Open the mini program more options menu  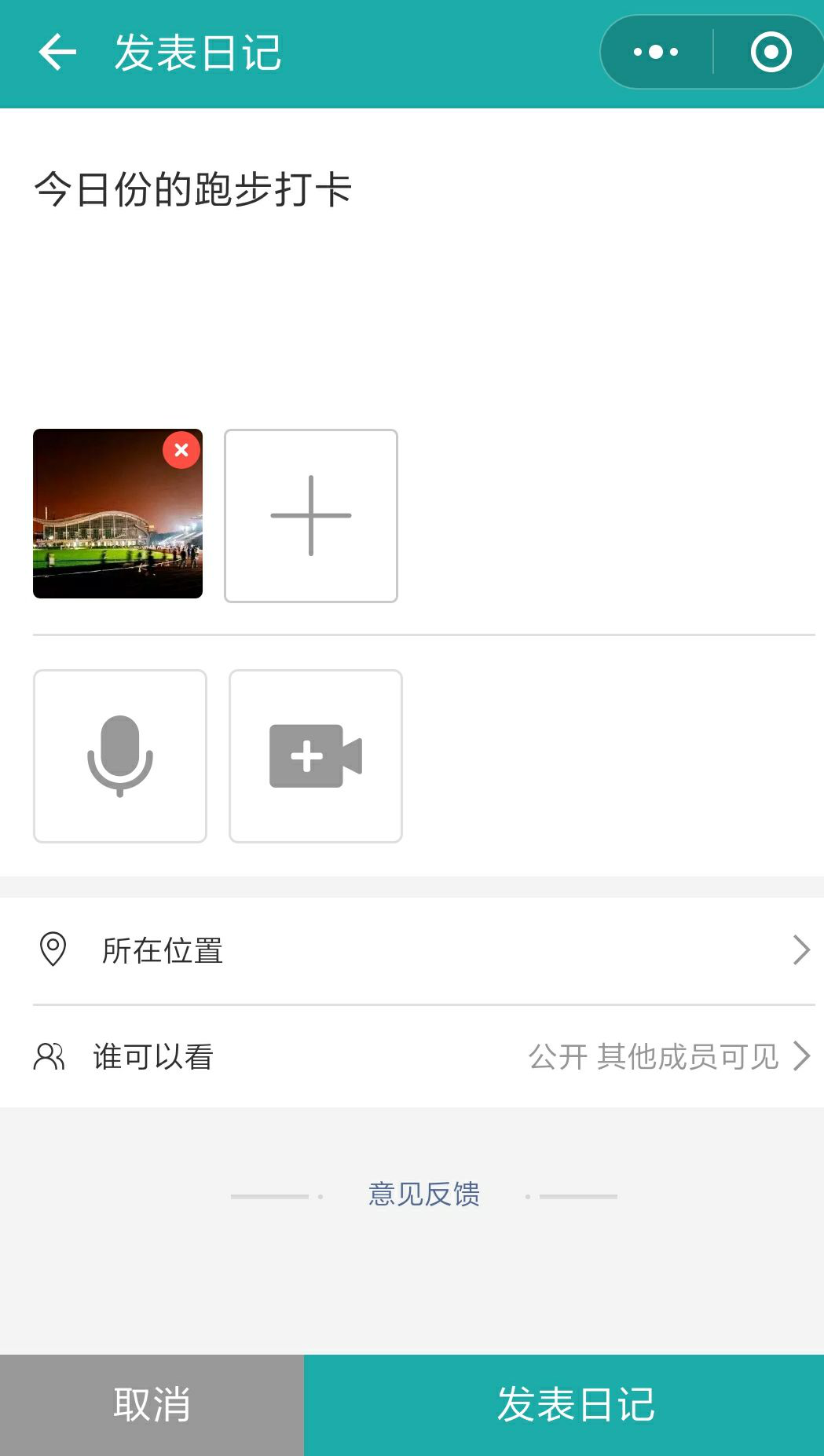[656, 53]
